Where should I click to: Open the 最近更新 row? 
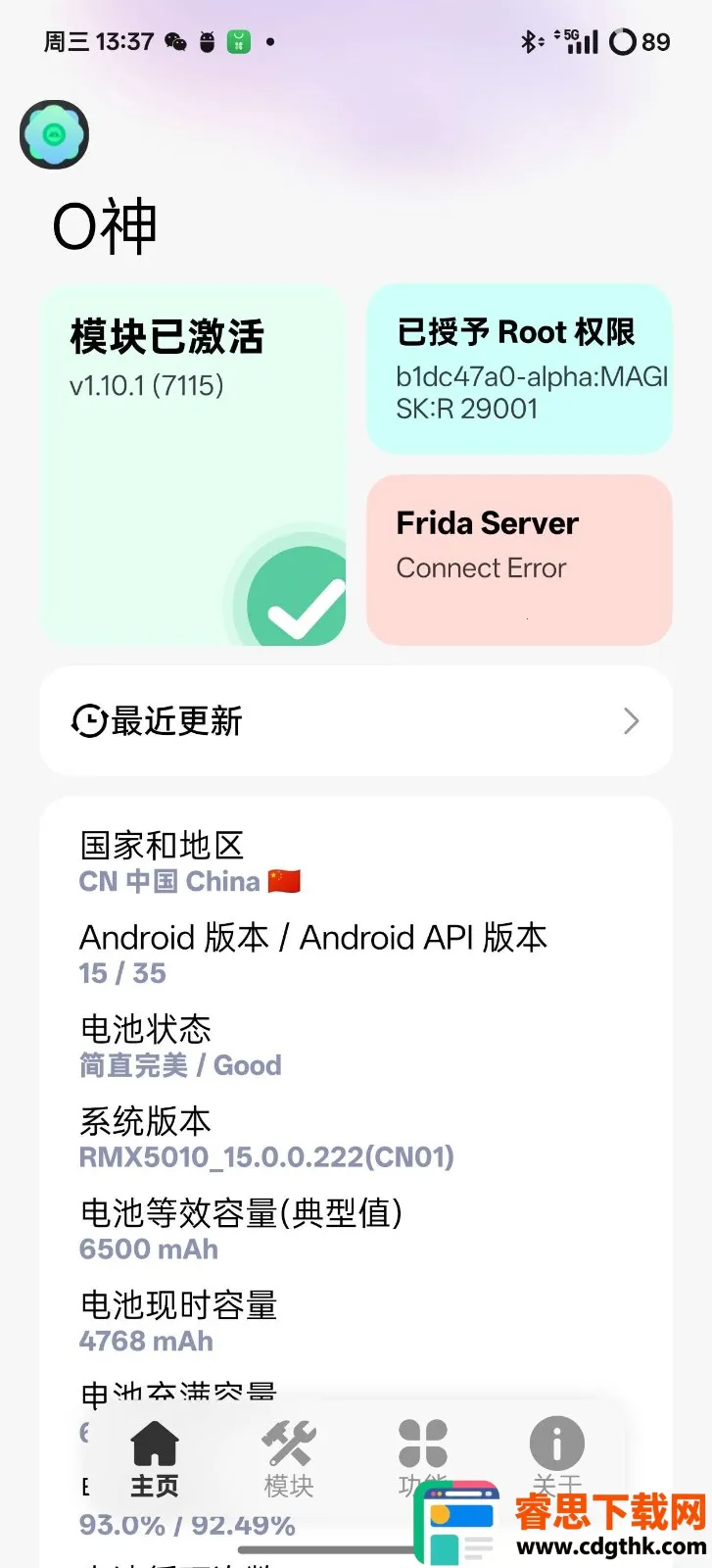coord(356,721)
